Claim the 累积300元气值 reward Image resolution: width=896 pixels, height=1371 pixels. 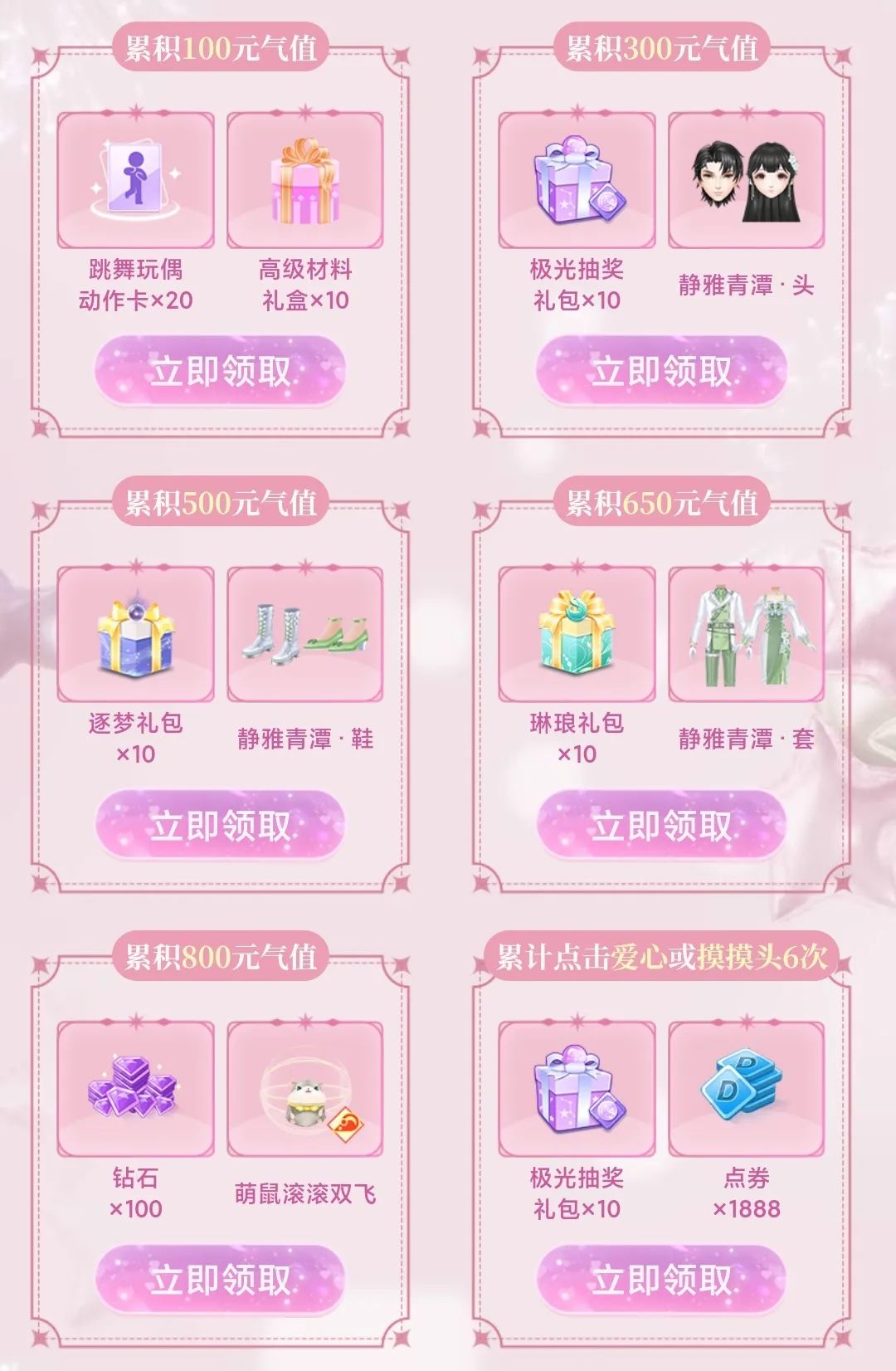661,371
